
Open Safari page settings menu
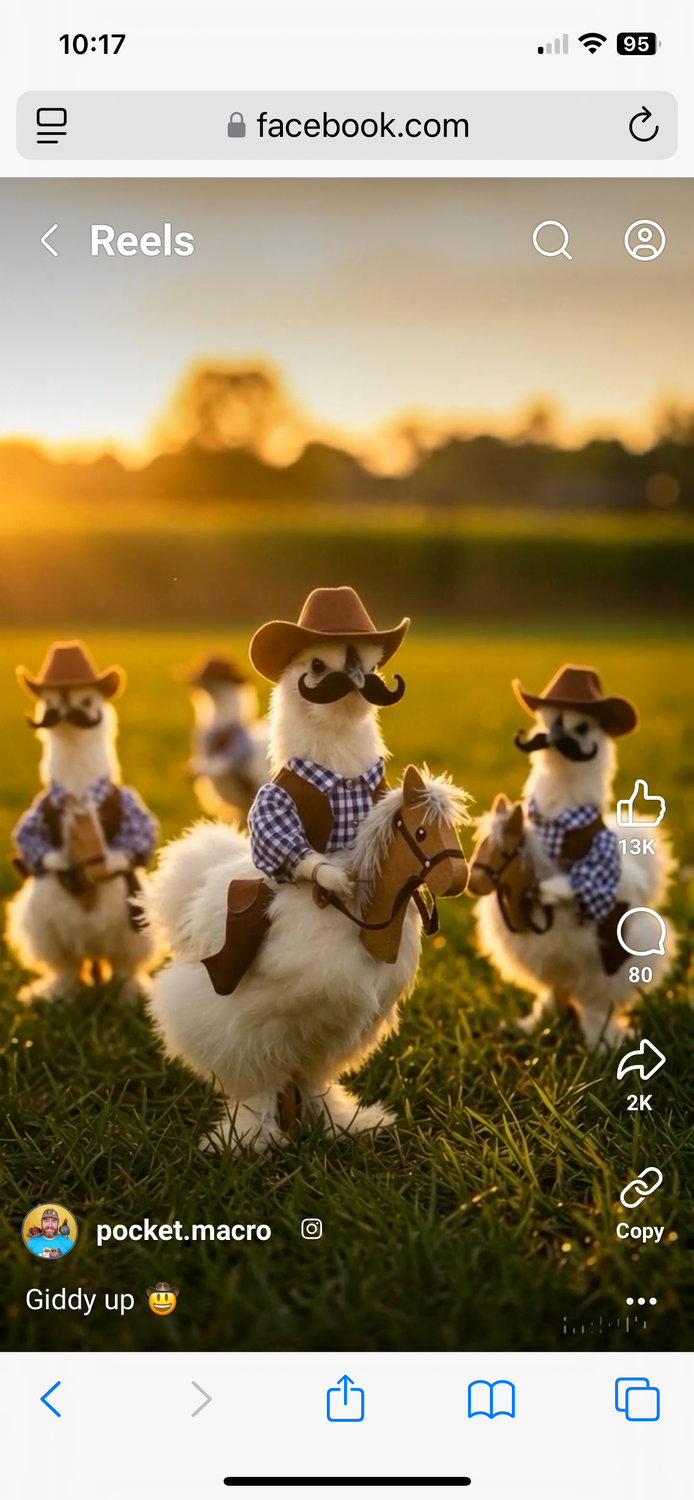[x=51, y=126]
